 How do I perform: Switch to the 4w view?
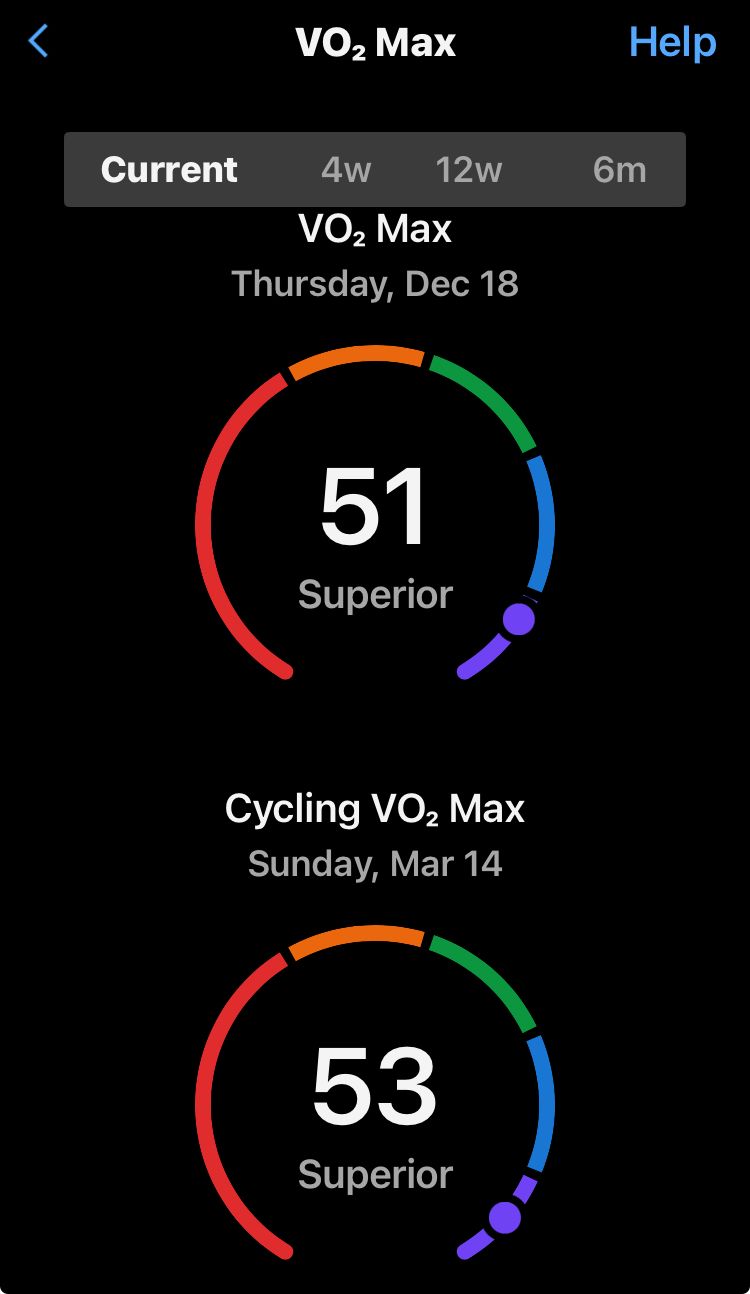point(346,170)
